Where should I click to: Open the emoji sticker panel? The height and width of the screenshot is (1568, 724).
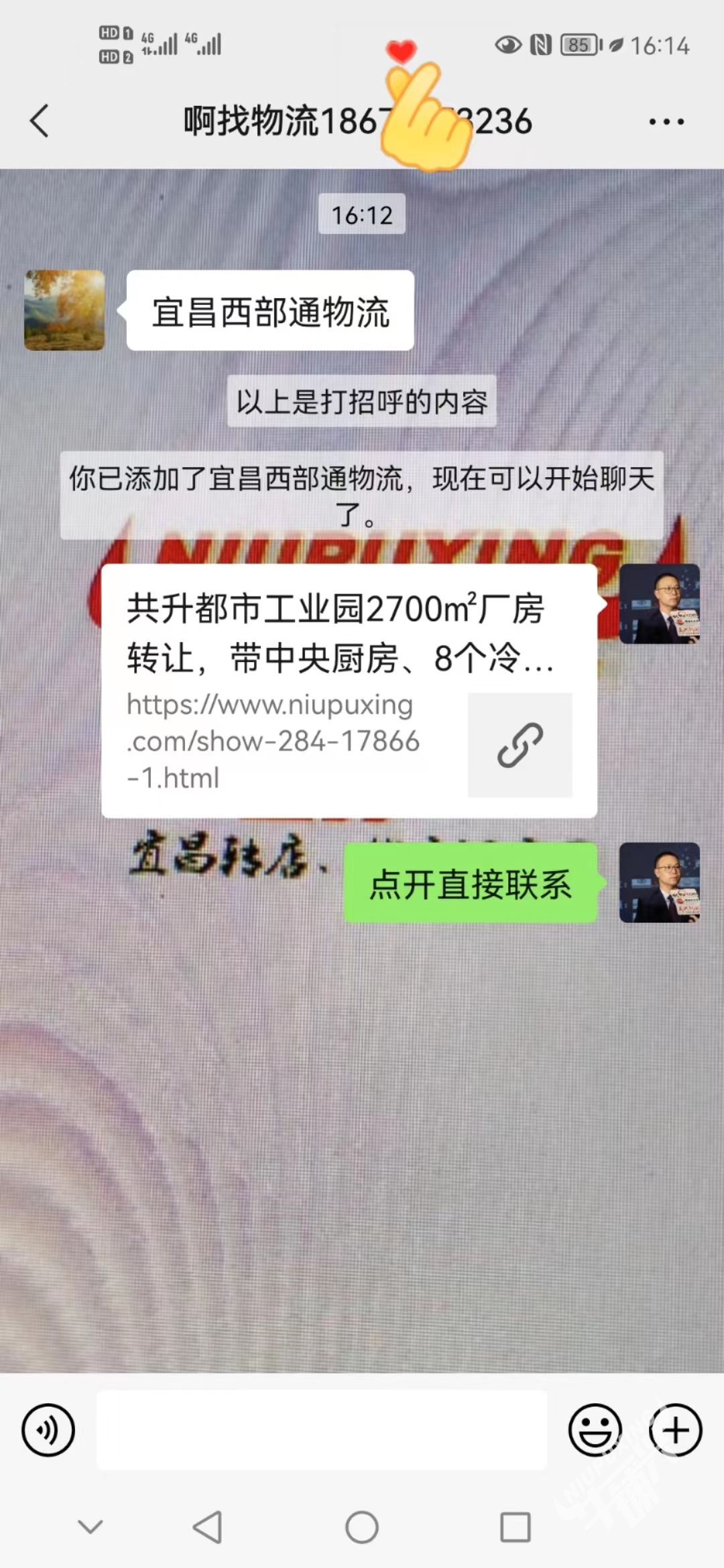(x=595, y=1430)
